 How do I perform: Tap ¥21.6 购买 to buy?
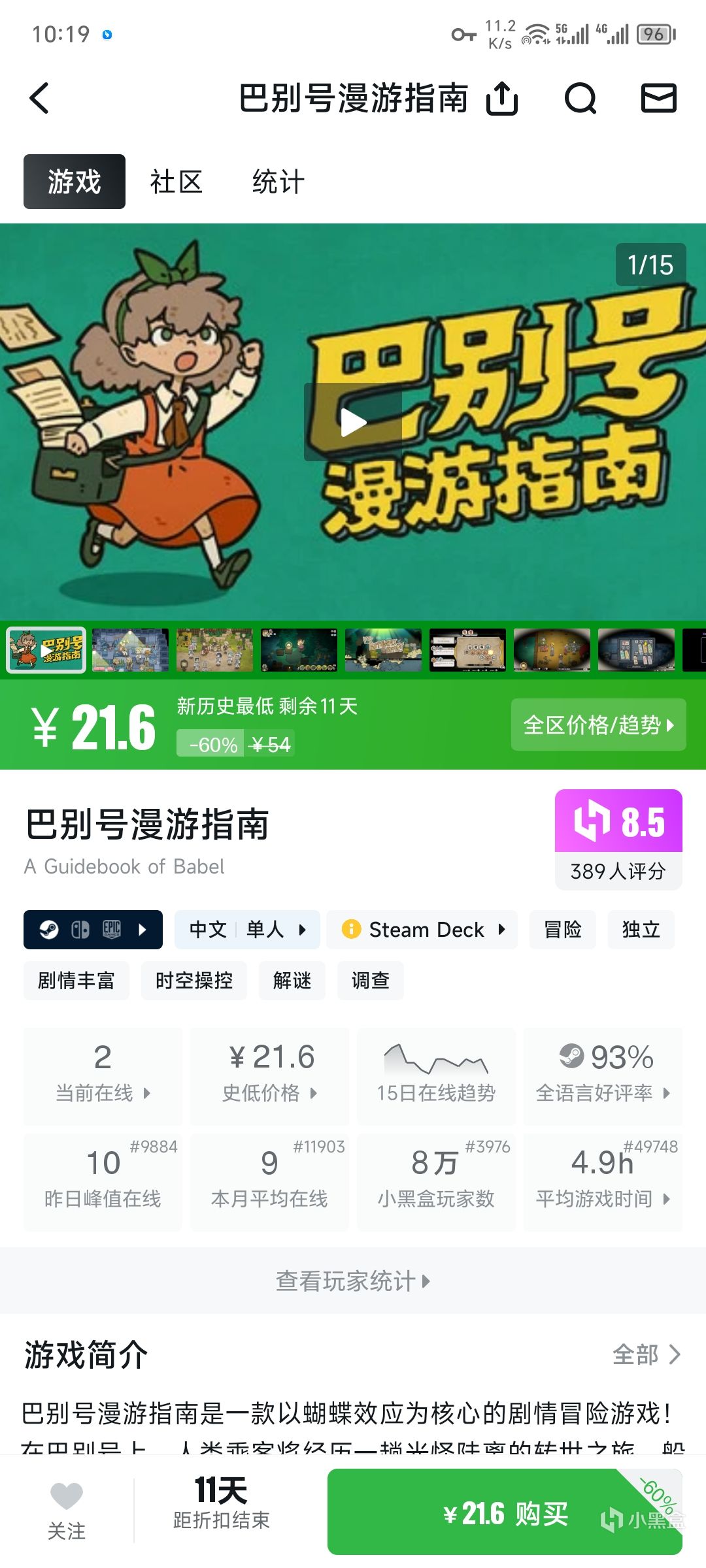(x=505, y=1512)
